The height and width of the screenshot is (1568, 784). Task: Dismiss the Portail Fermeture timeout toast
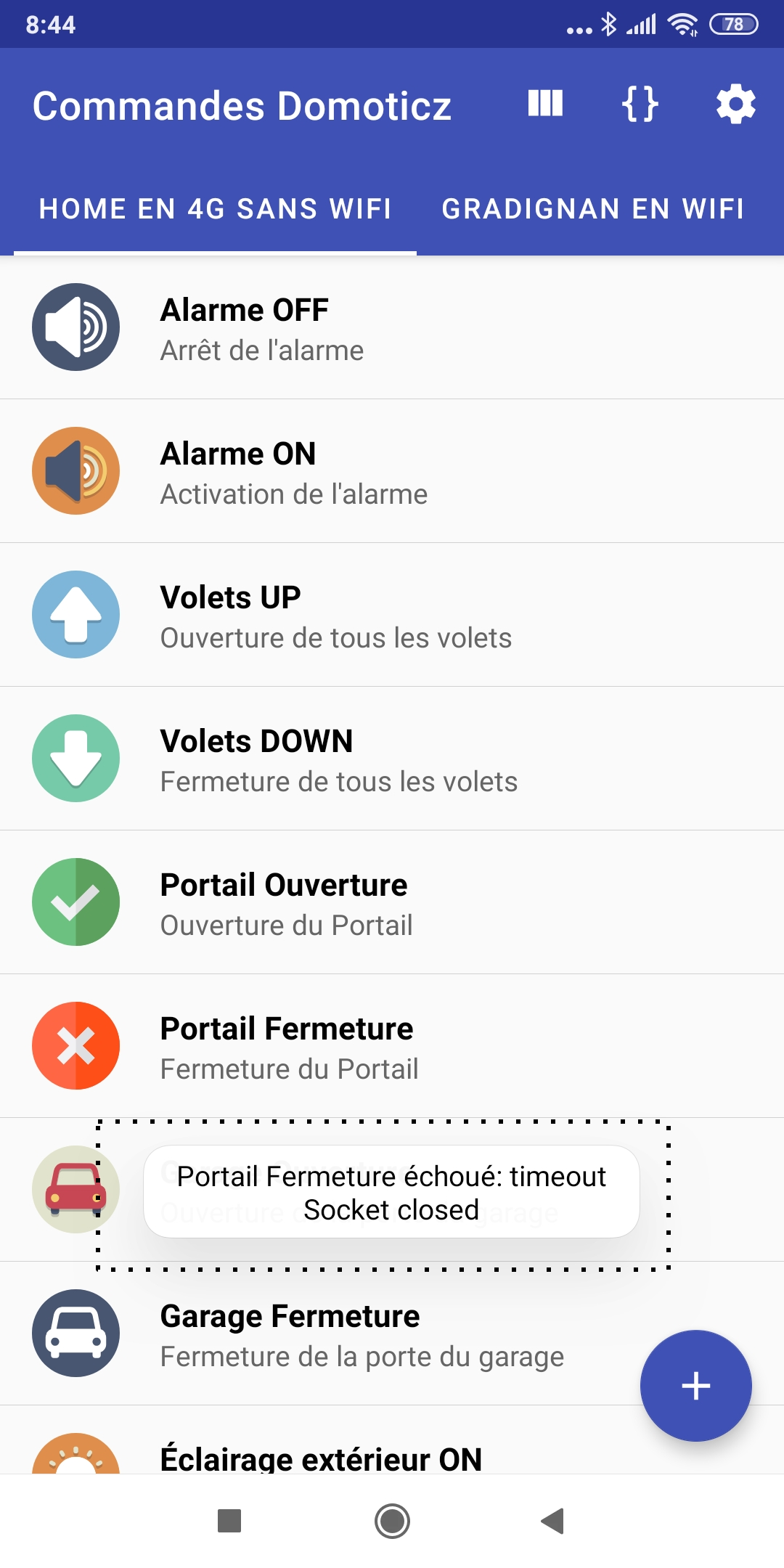[x=392, y=1192]
